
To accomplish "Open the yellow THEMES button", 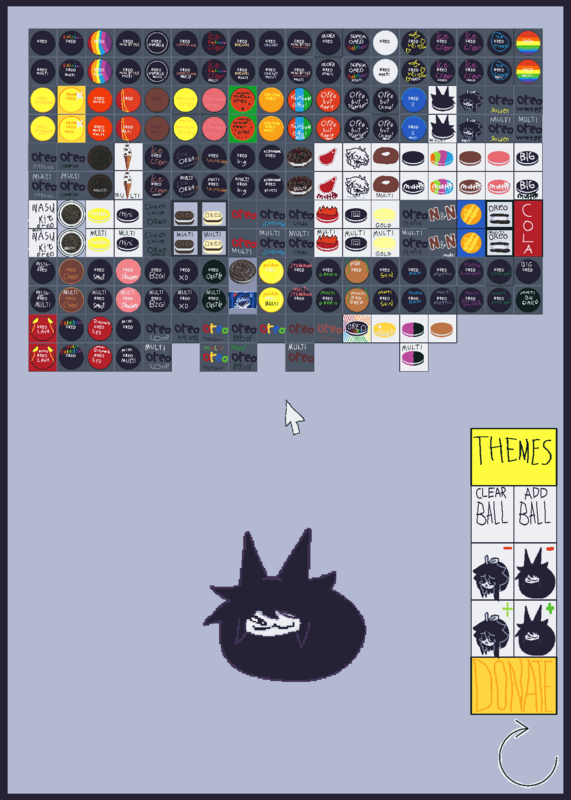I will (x=513, y=457).
